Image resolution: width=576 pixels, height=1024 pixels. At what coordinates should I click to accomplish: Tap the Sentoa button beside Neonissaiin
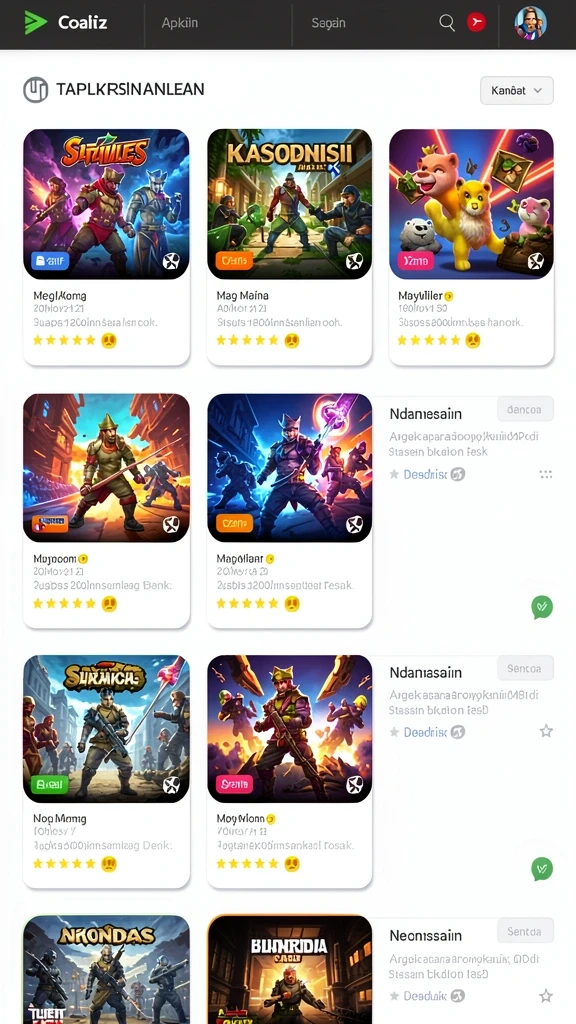pos(525,931)
